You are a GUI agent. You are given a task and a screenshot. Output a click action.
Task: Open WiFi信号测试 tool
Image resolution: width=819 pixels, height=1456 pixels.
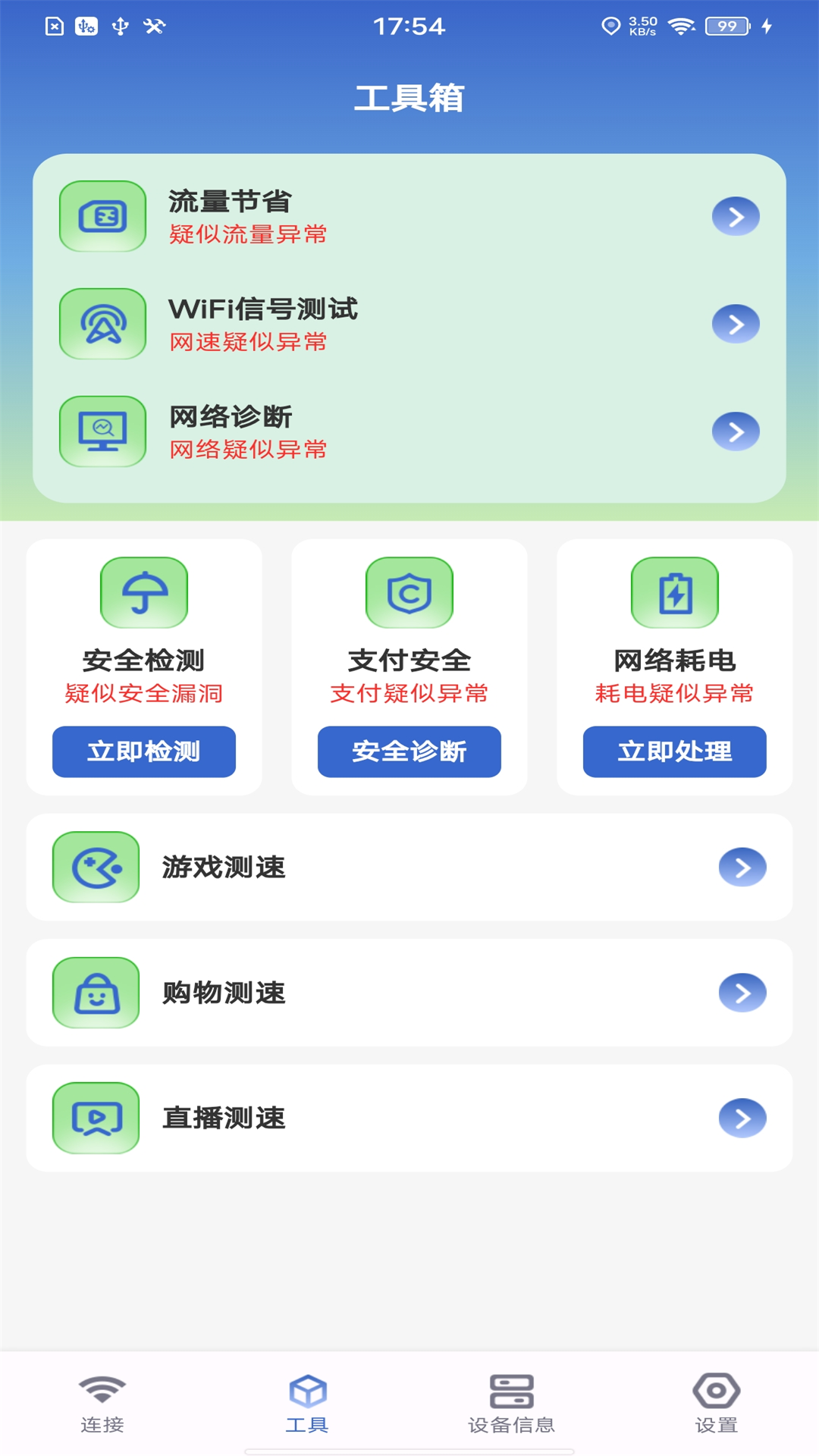[409, 325]
